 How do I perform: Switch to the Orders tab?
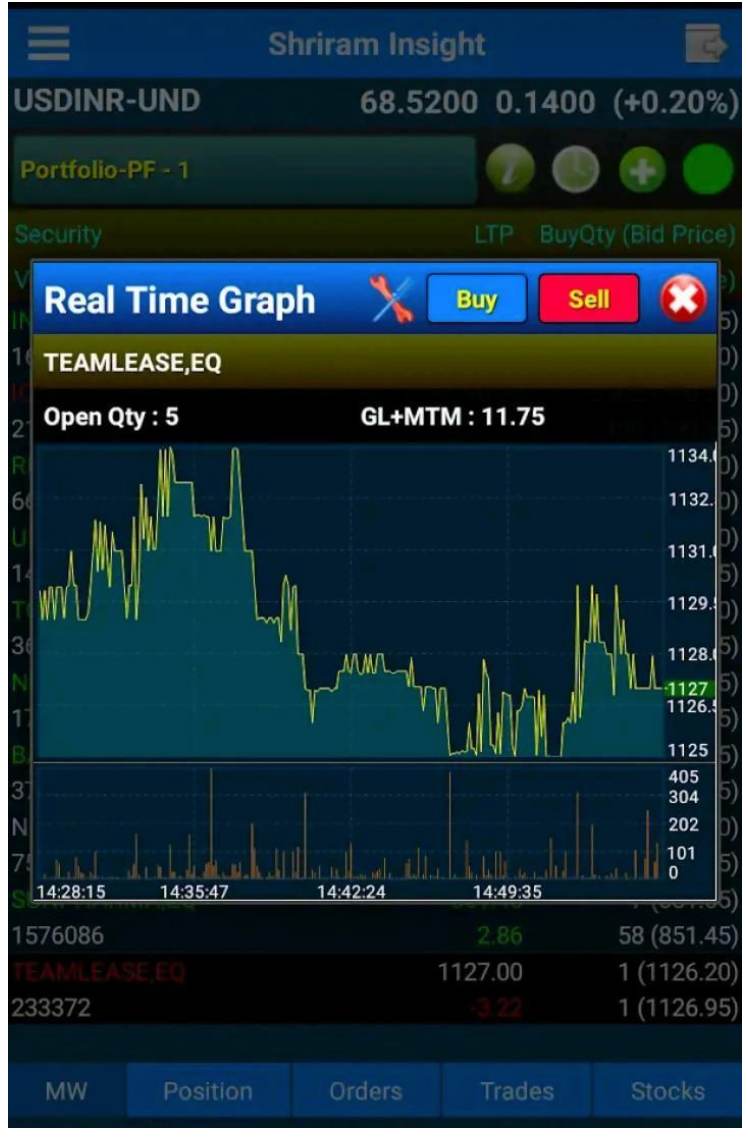[x=366, y=1091]
